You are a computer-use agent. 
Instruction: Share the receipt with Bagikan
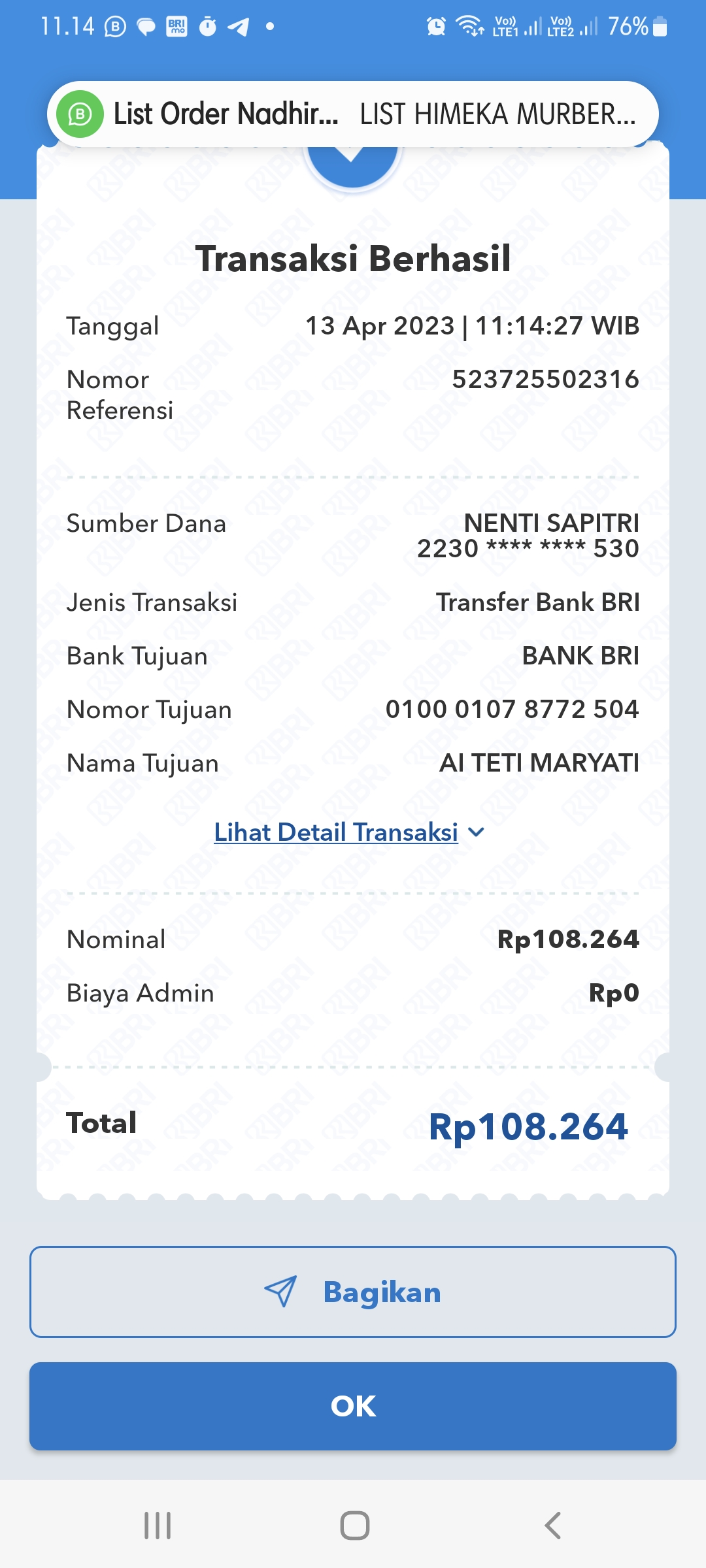pyautogui.click(x=353, y=1292)
